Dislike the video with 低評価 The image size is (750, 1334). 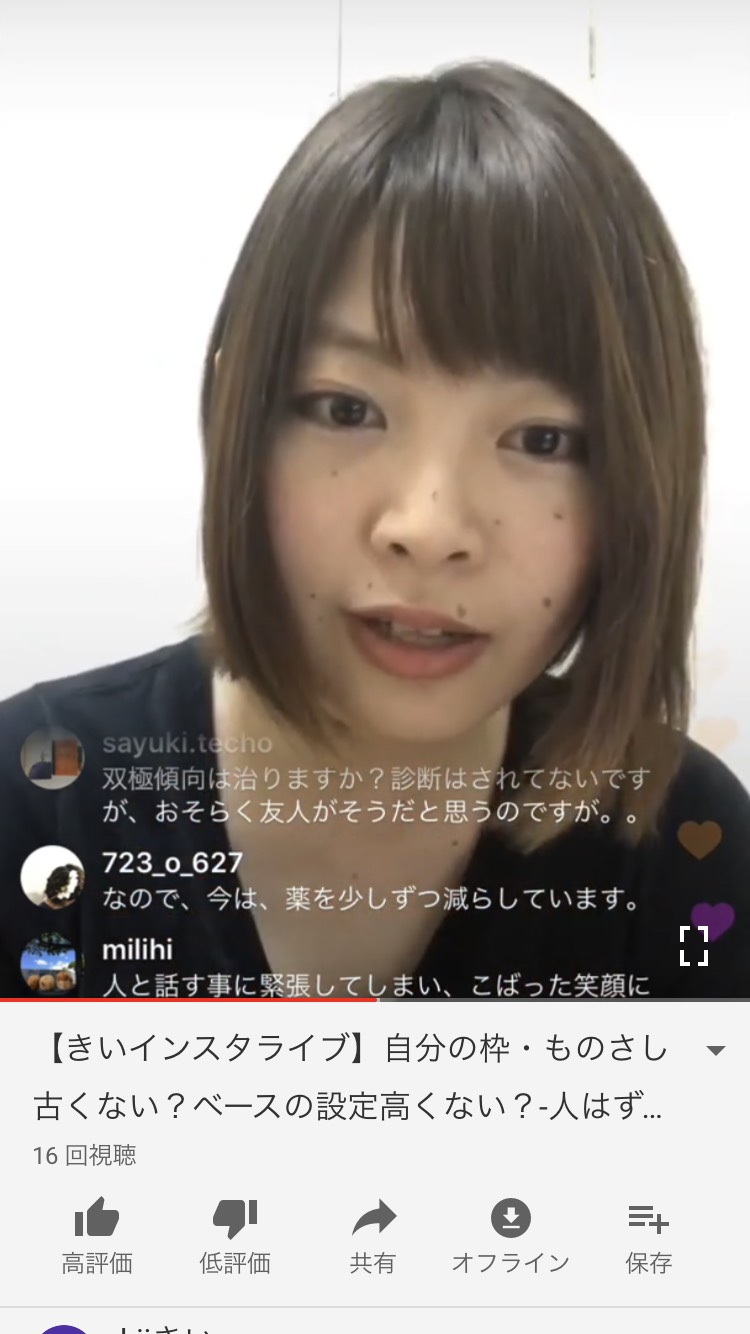[x=235, y=1236]
